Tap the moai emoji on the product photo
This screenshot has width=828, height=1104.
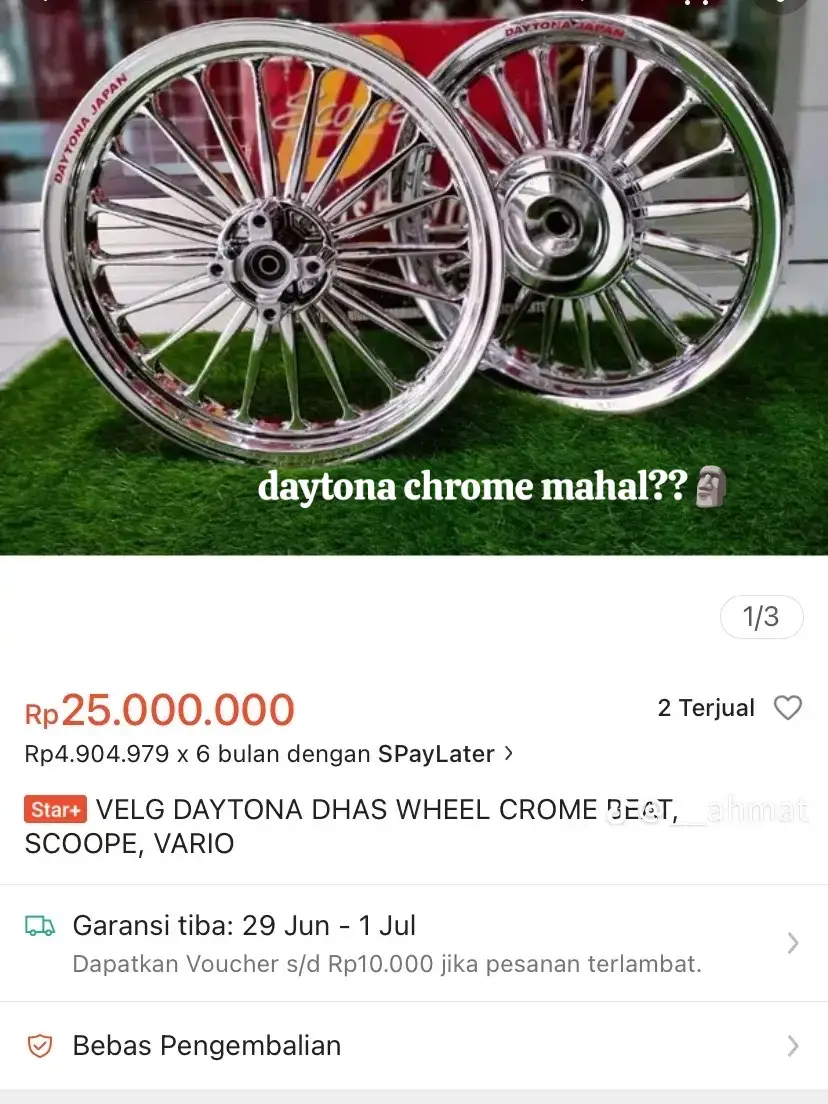[711, 487]
